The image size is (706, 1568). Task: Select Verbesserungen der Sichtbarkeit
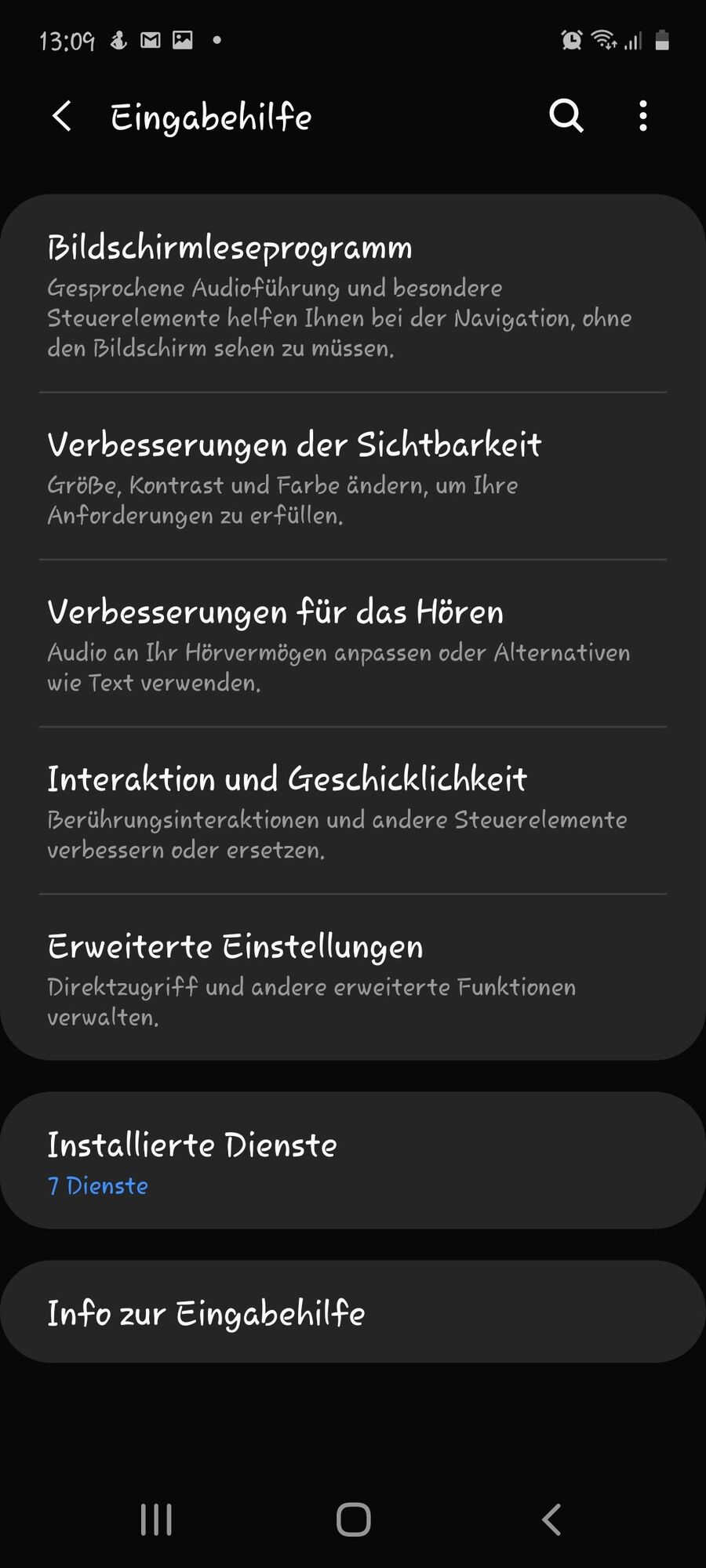(x=353, y=477)
